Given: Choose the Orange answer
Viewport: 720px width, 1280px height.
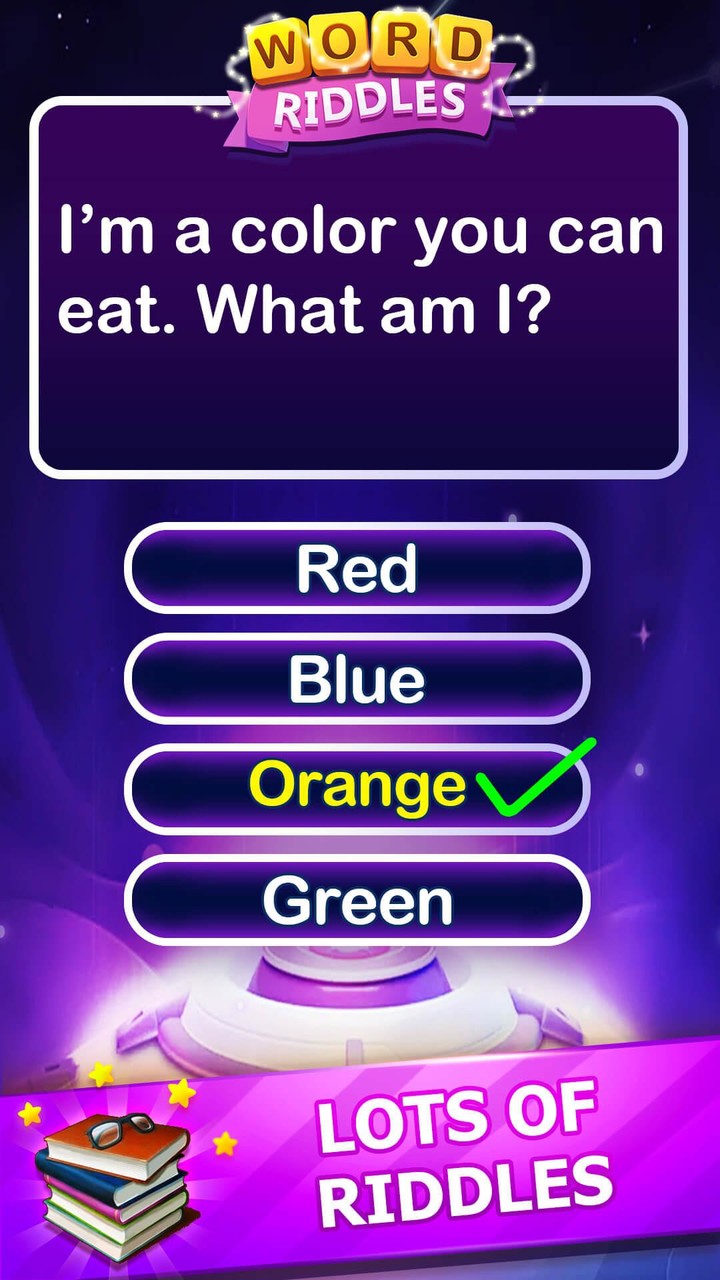Looking at the screenshot, I should [x=356, y=788].
